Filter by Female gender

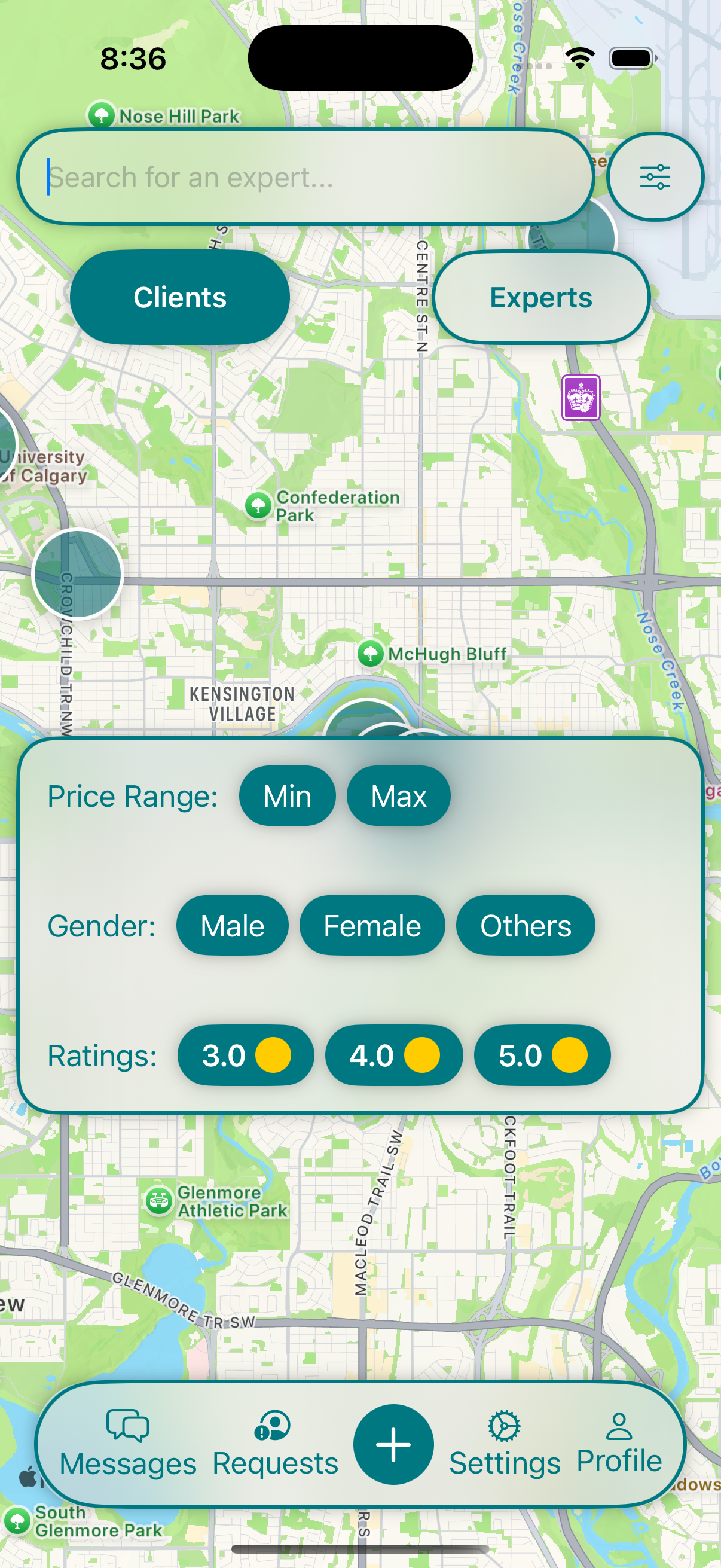[x=372, y=926]
